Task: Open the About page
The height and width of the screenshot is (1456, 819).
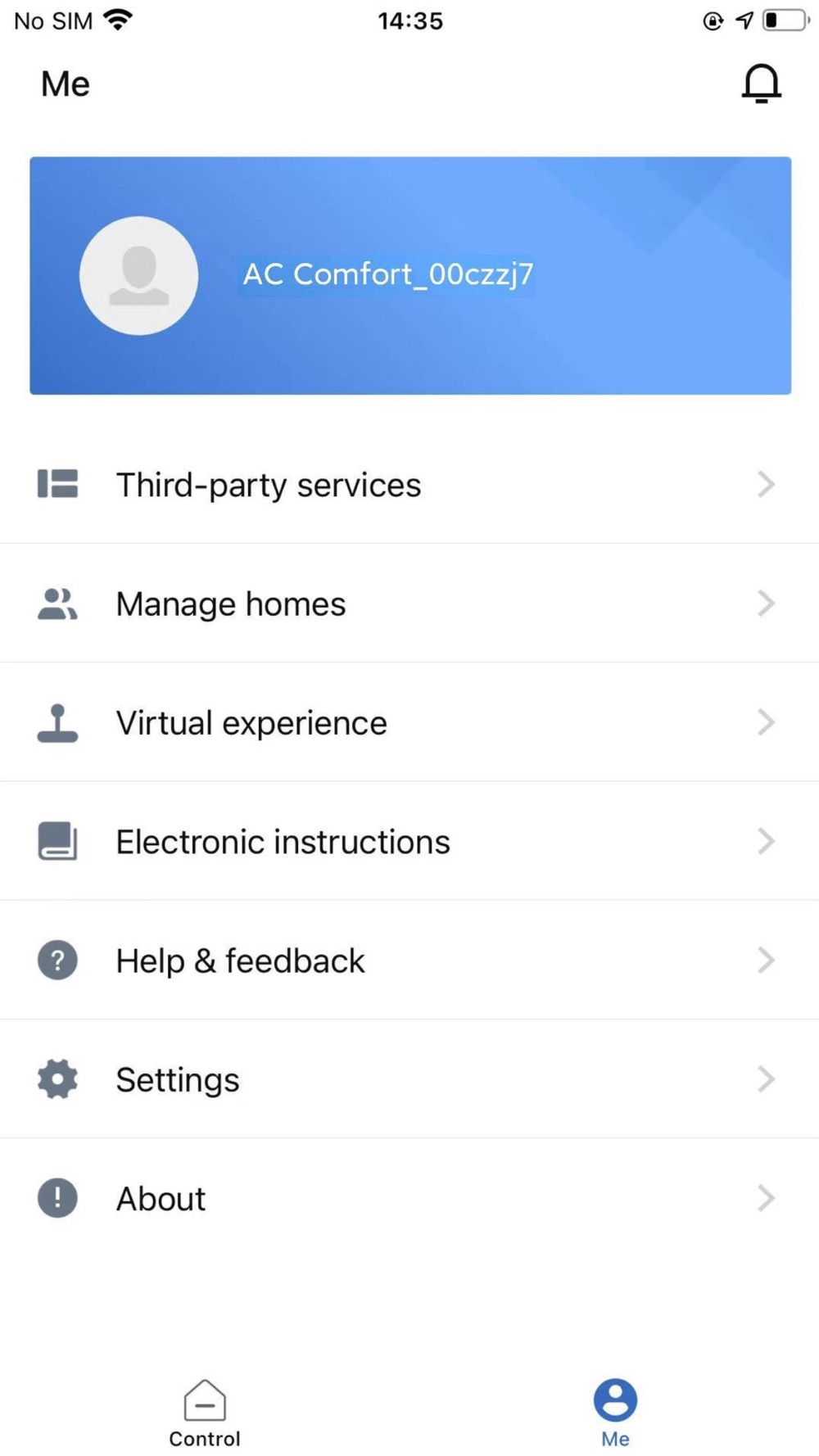Action: click(x=409, y=1198)
